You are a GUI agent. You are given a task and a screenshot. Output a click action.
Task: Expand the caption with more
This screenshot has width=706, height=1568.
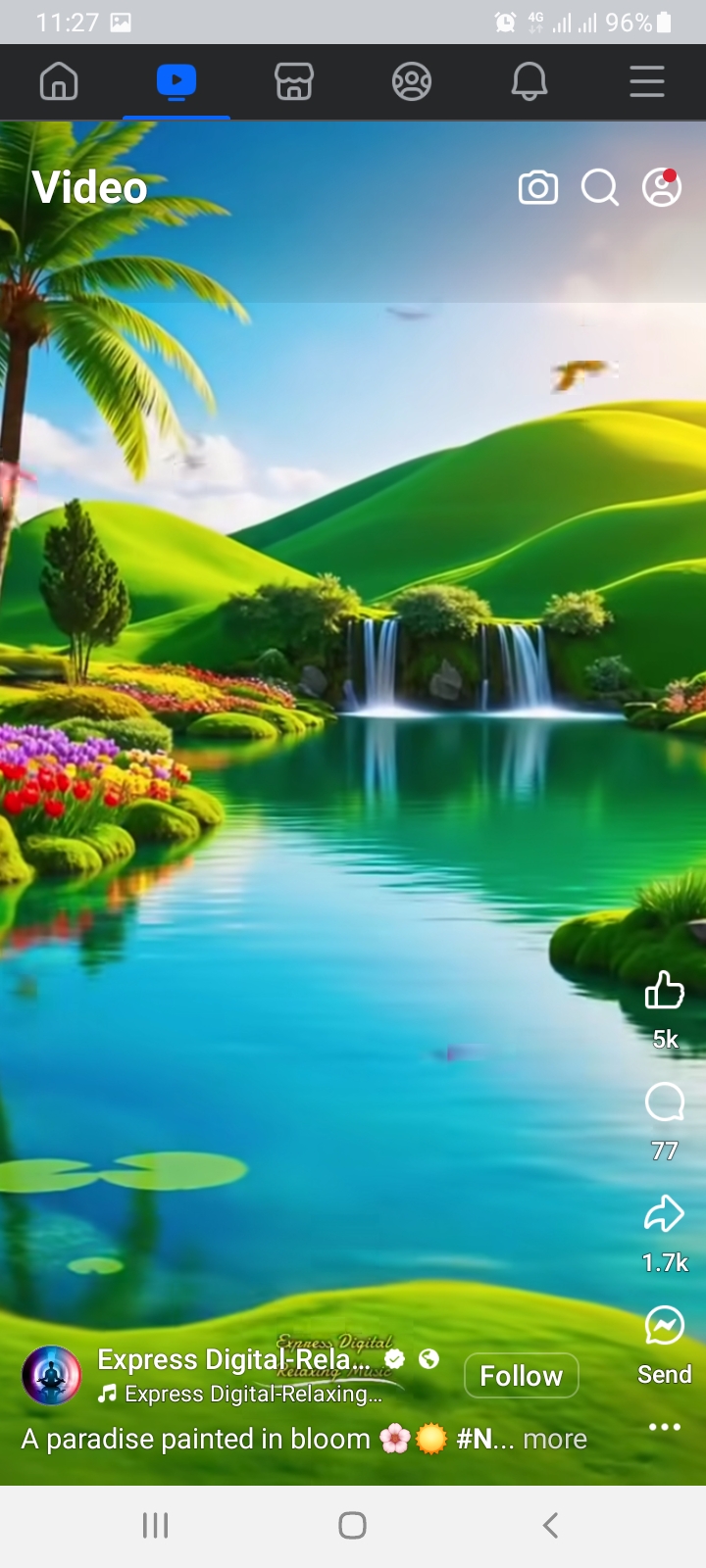point(555,1439)
